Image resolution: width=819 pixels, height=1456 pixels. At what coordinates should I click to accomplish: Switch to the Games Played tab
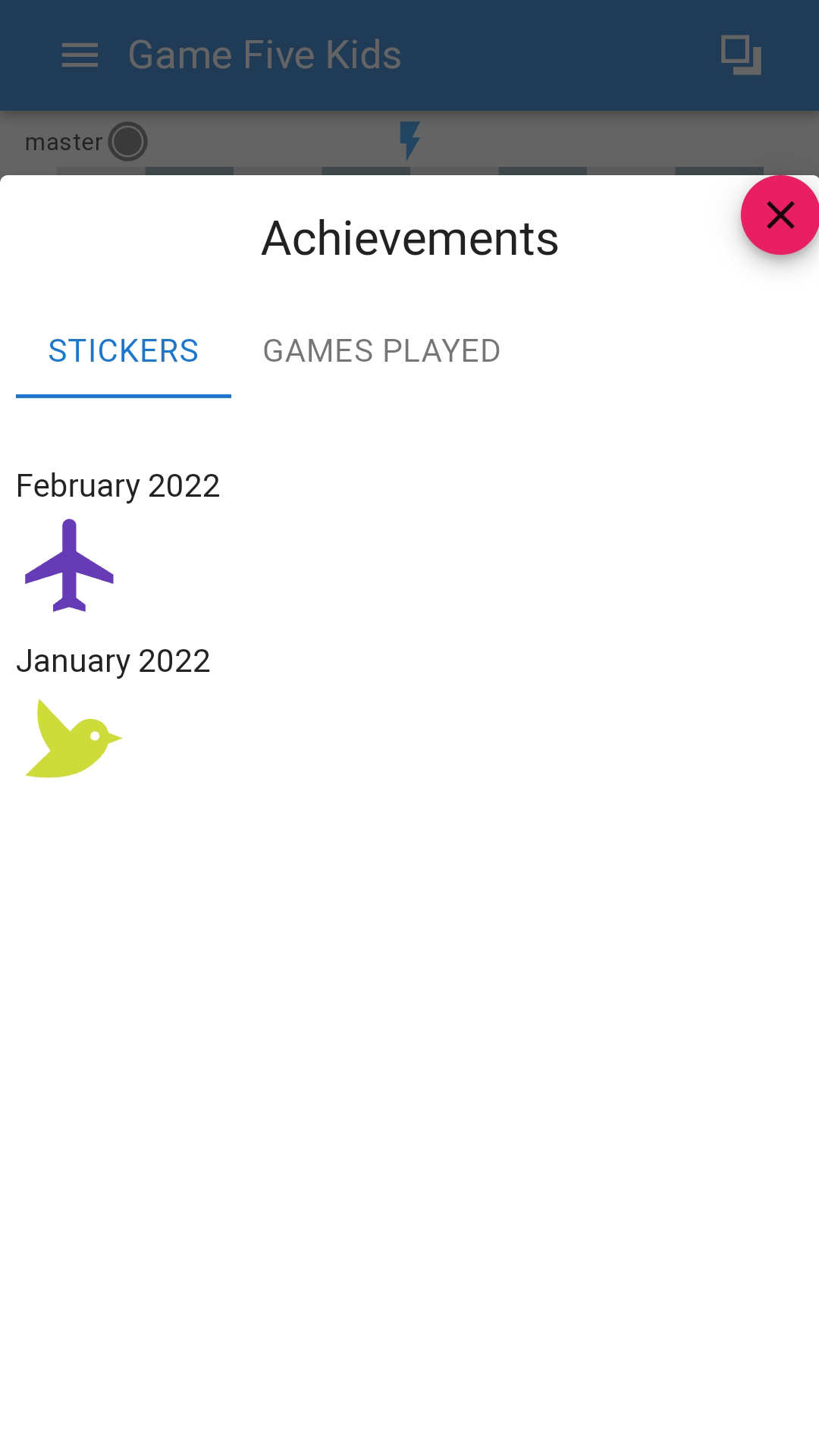coord(381,351)
